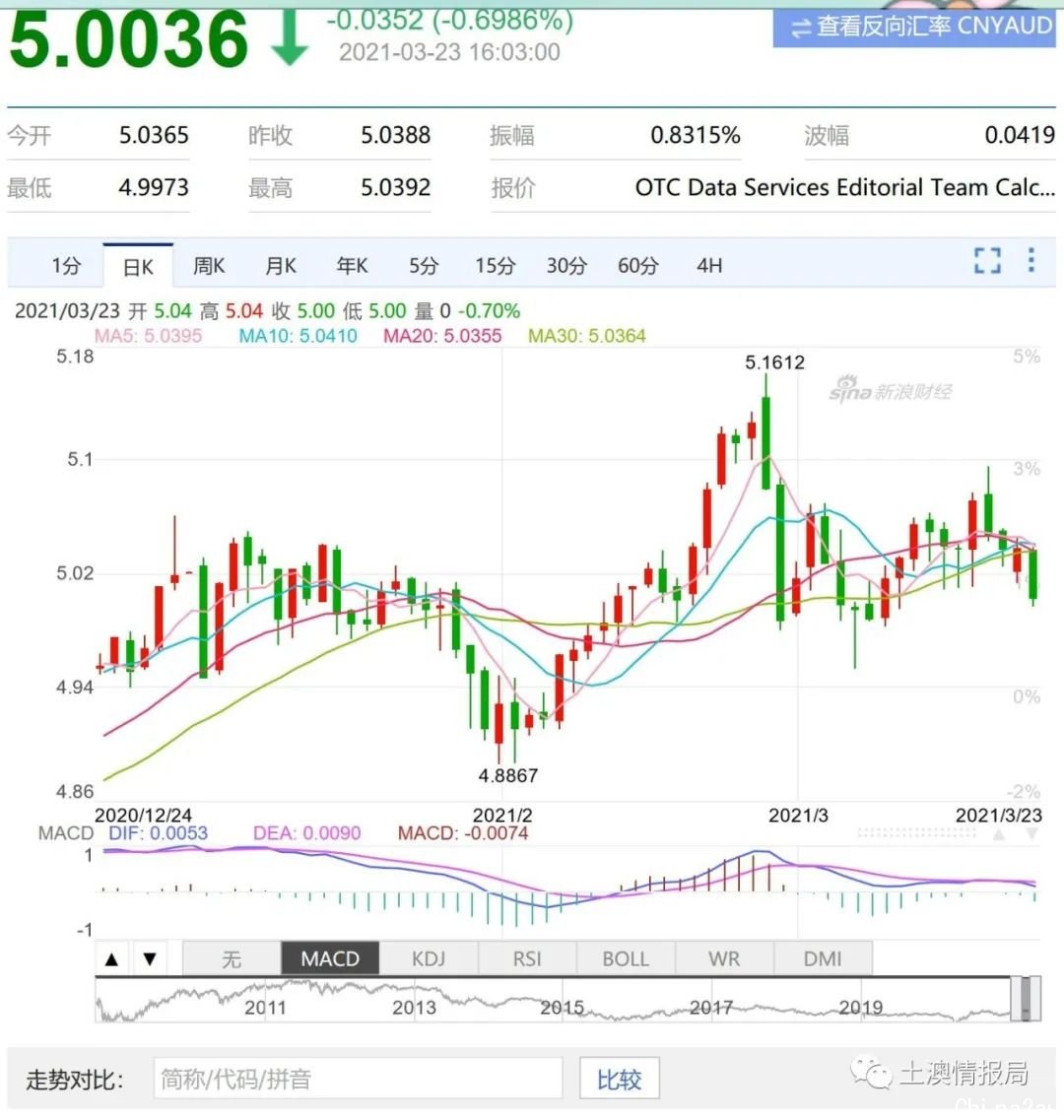This screenshot has width=1064, height=1120.
Task: Select the KDJ indicator
Action: [x=429, y=958]
